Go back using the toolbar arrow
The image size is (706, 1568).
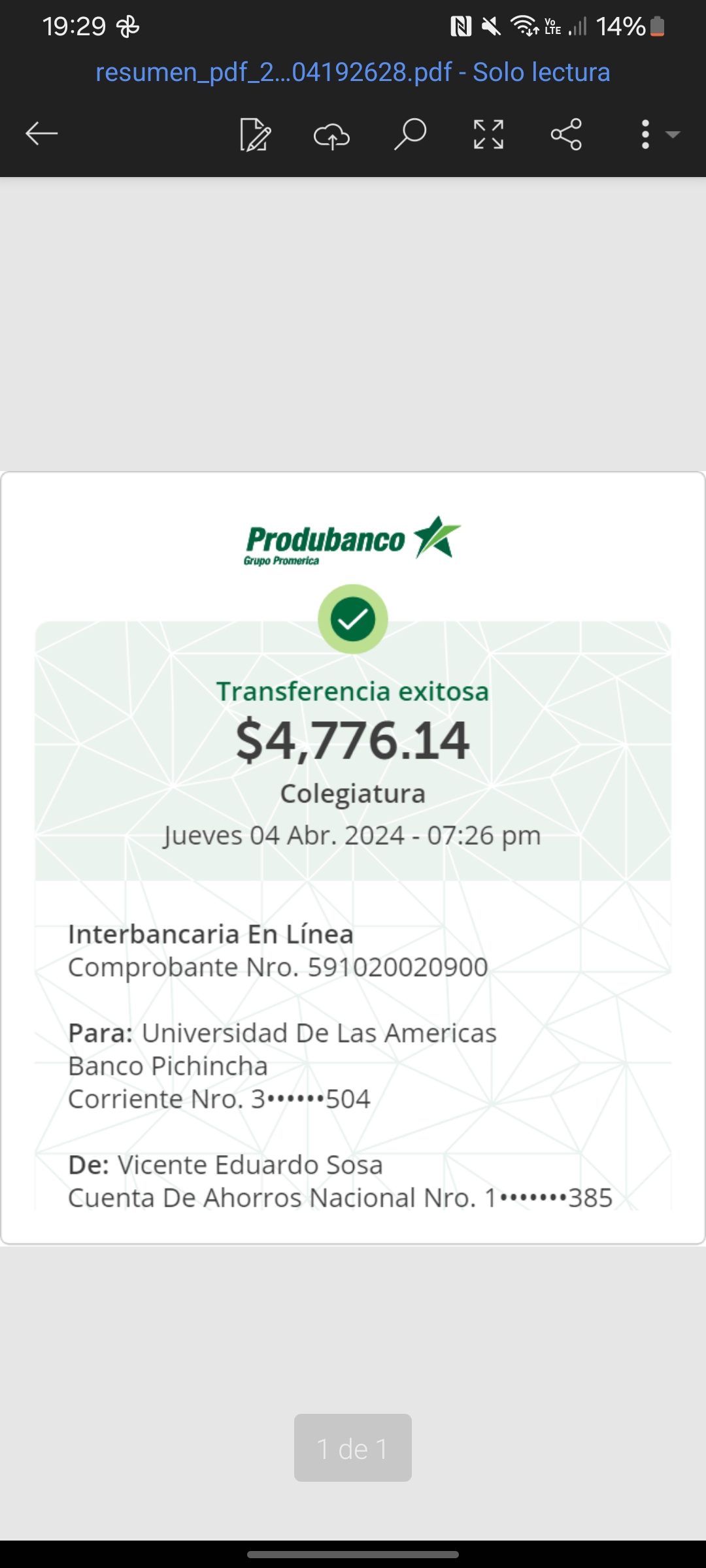coord(42,134)
